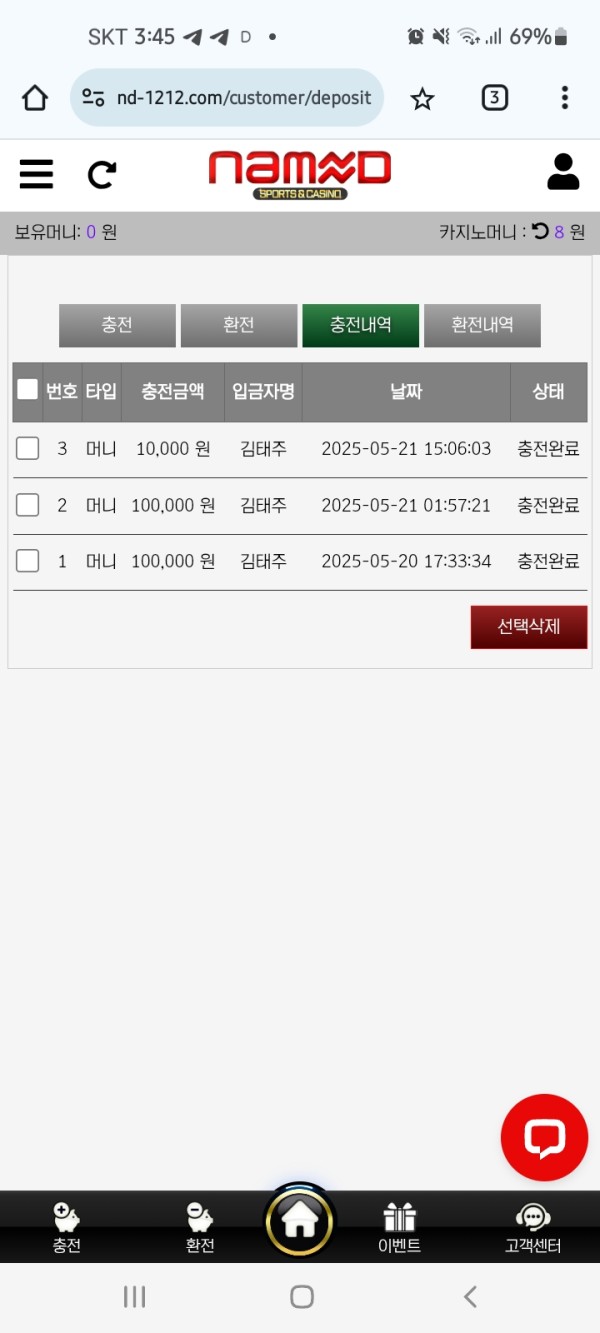Tap the page refresh icon
The height and width of the screenshot is (1333, 600).
[101, 175]
